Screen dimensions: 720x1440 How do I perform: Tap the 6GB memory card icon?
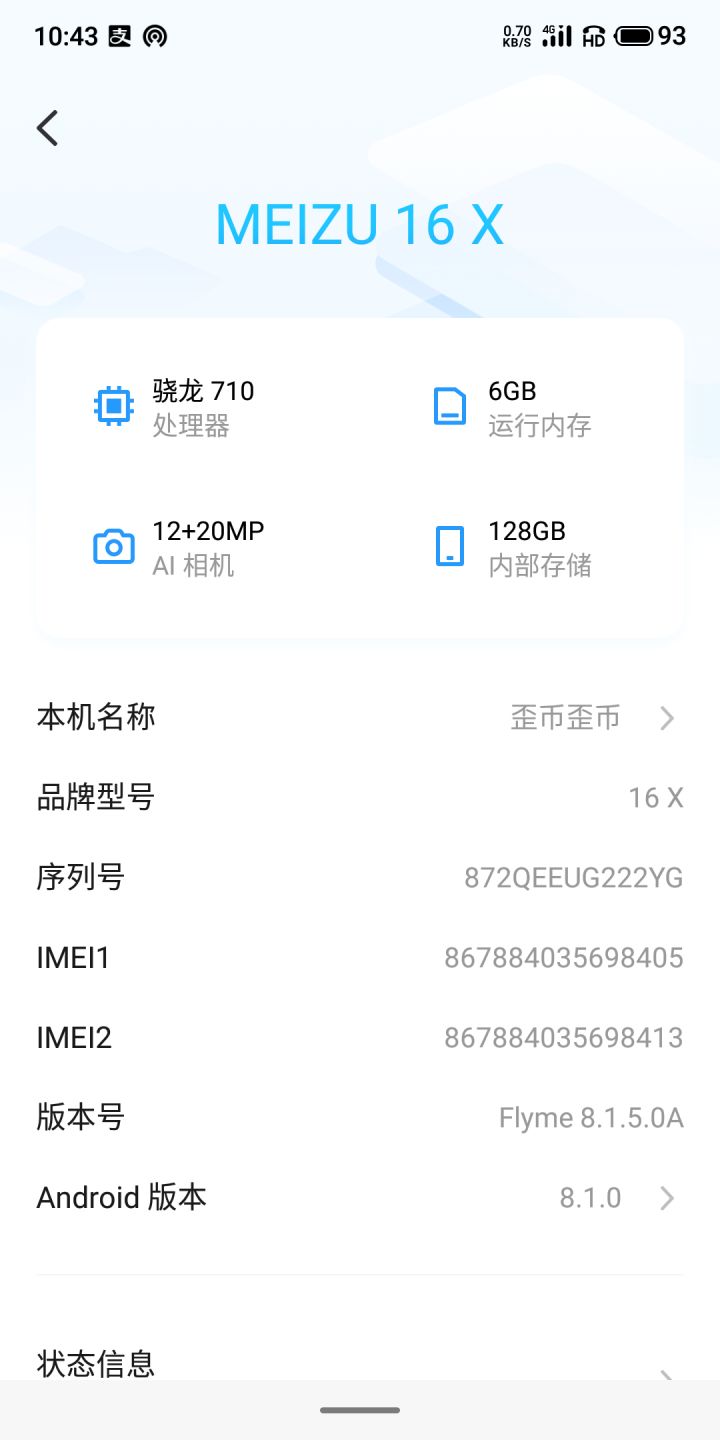[x=450, y=405]
